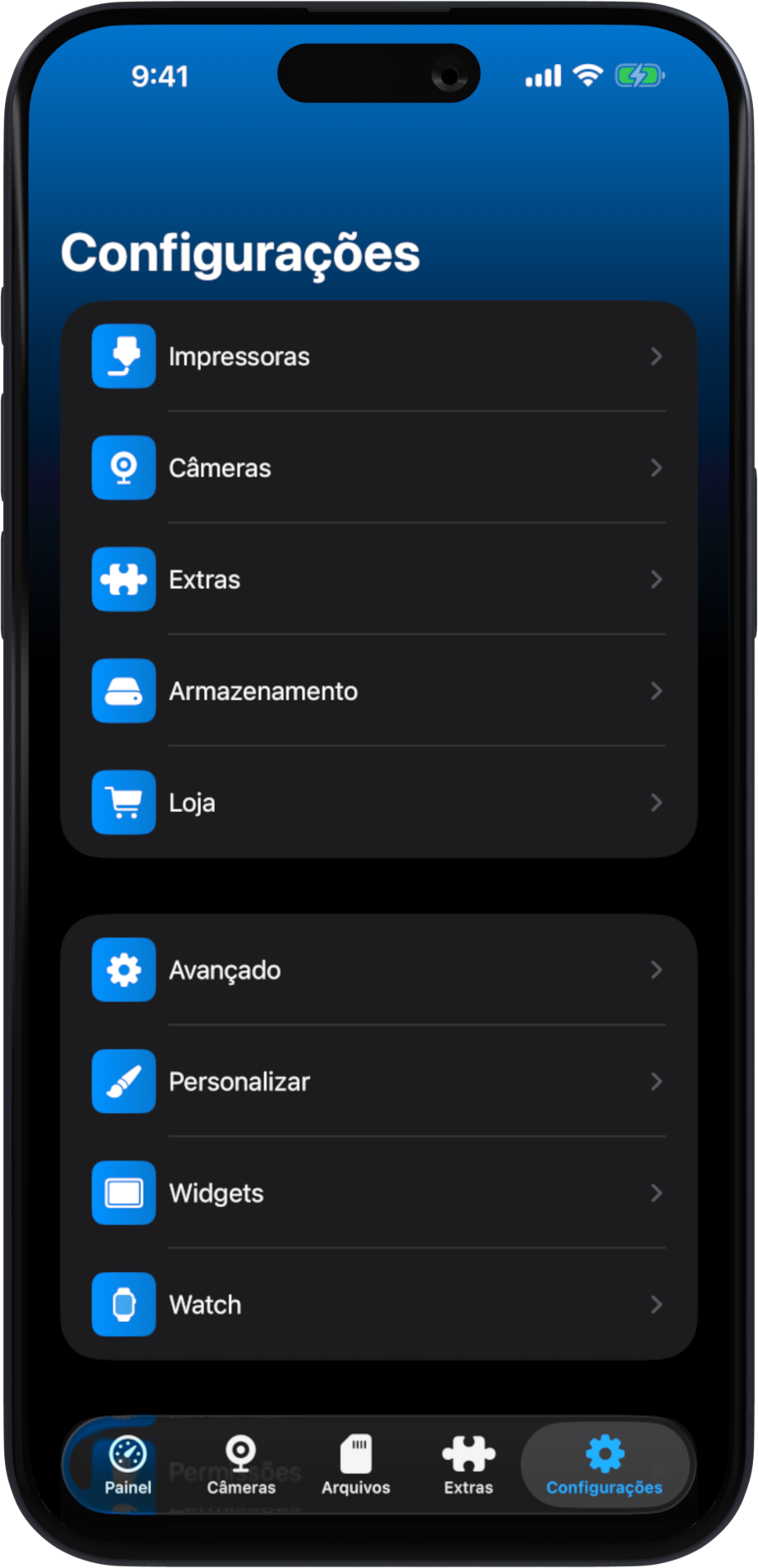Open the Personalizar settings entry
Screen dimensions: 758x1568
(x=377, y=1081)
